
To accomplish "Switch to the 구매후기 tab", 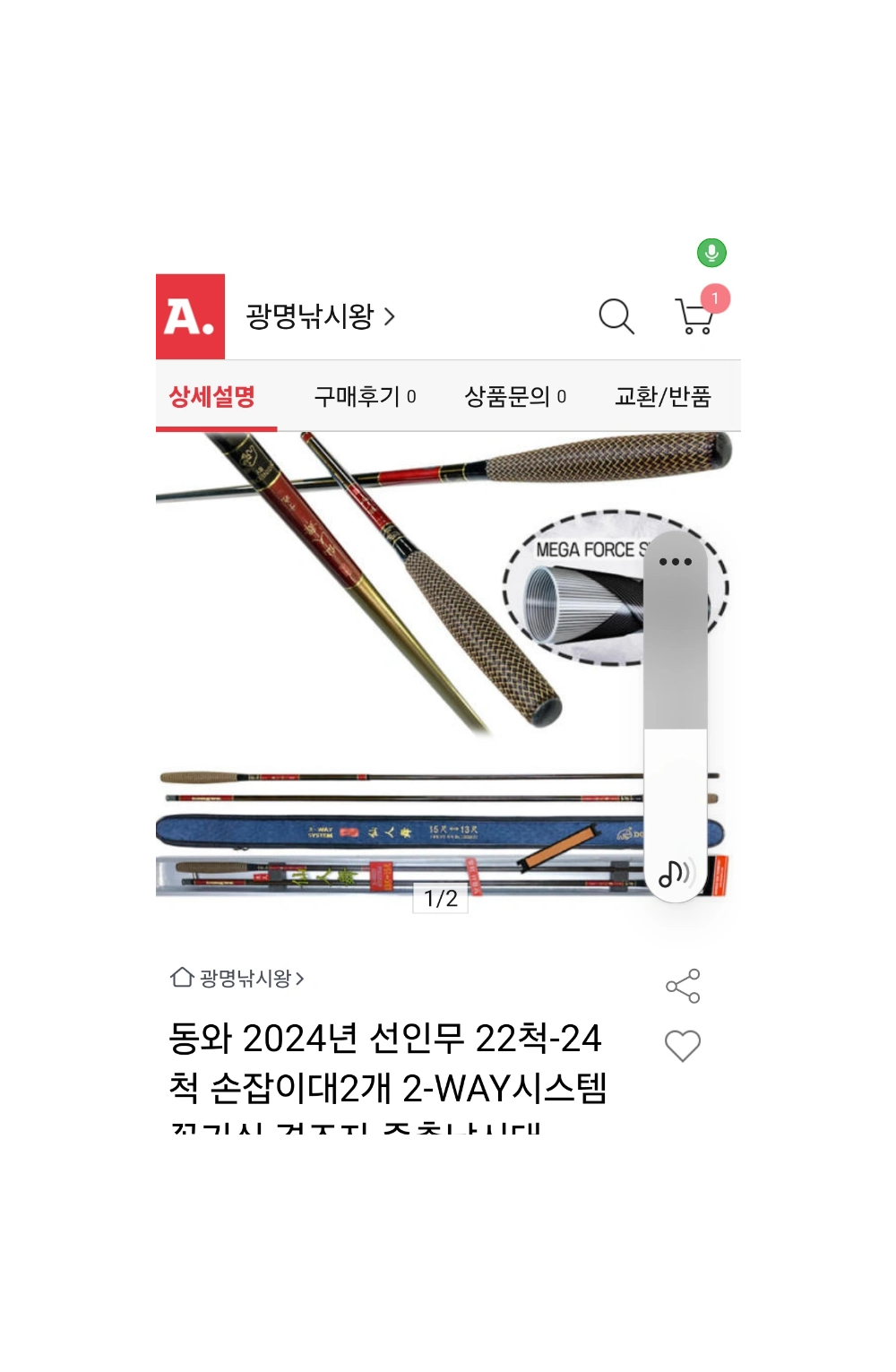I will 364,396.
